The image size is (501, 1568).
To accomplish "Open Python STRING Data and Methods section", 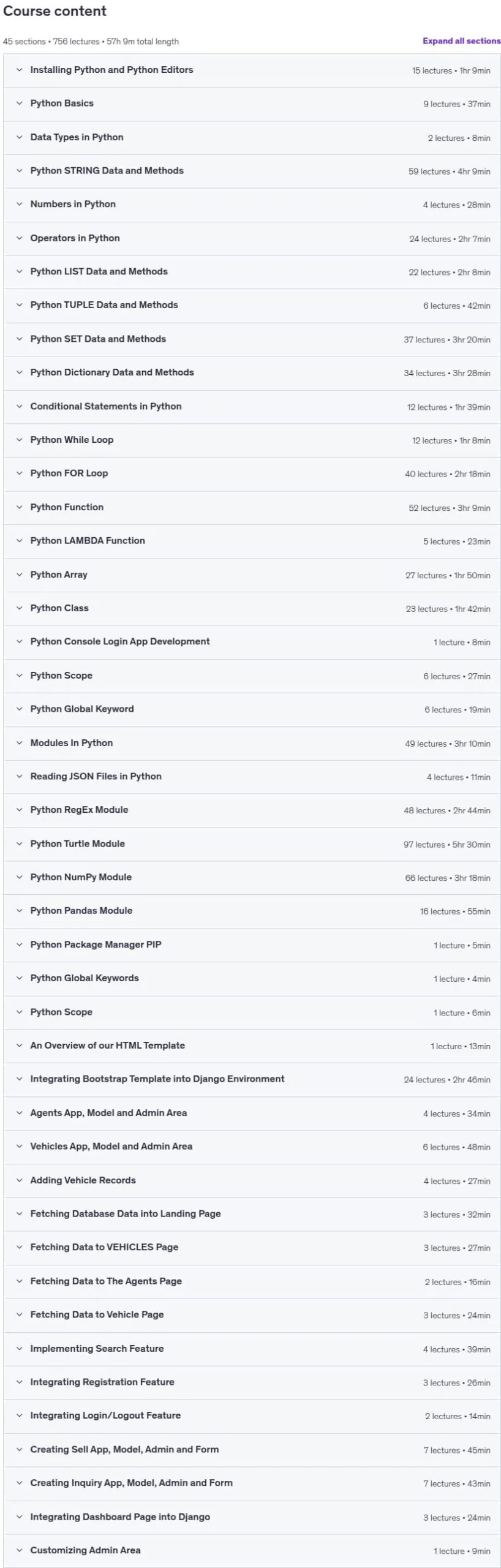I will point(252,171).
